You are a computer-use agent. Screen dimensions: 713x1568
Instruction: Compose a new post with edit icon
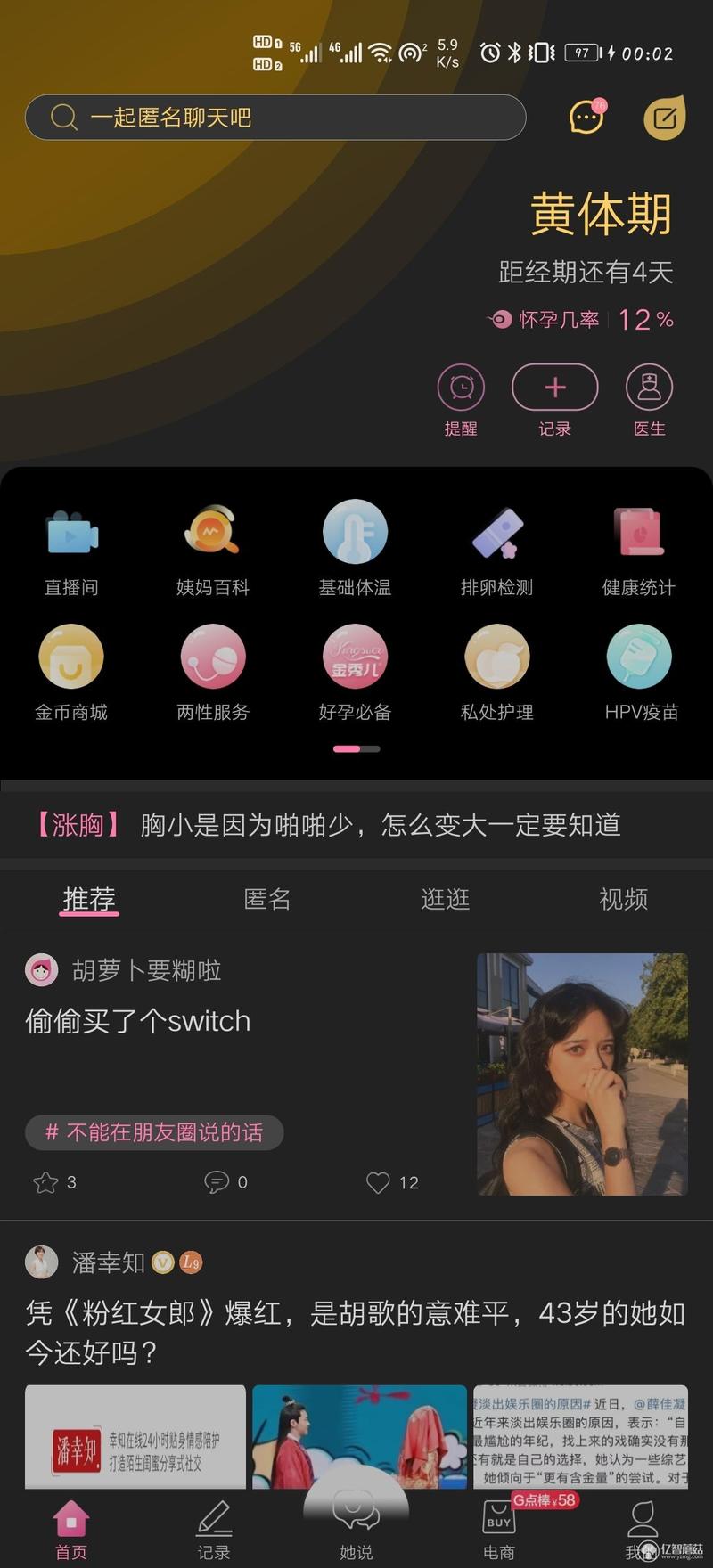pos(664,118)
